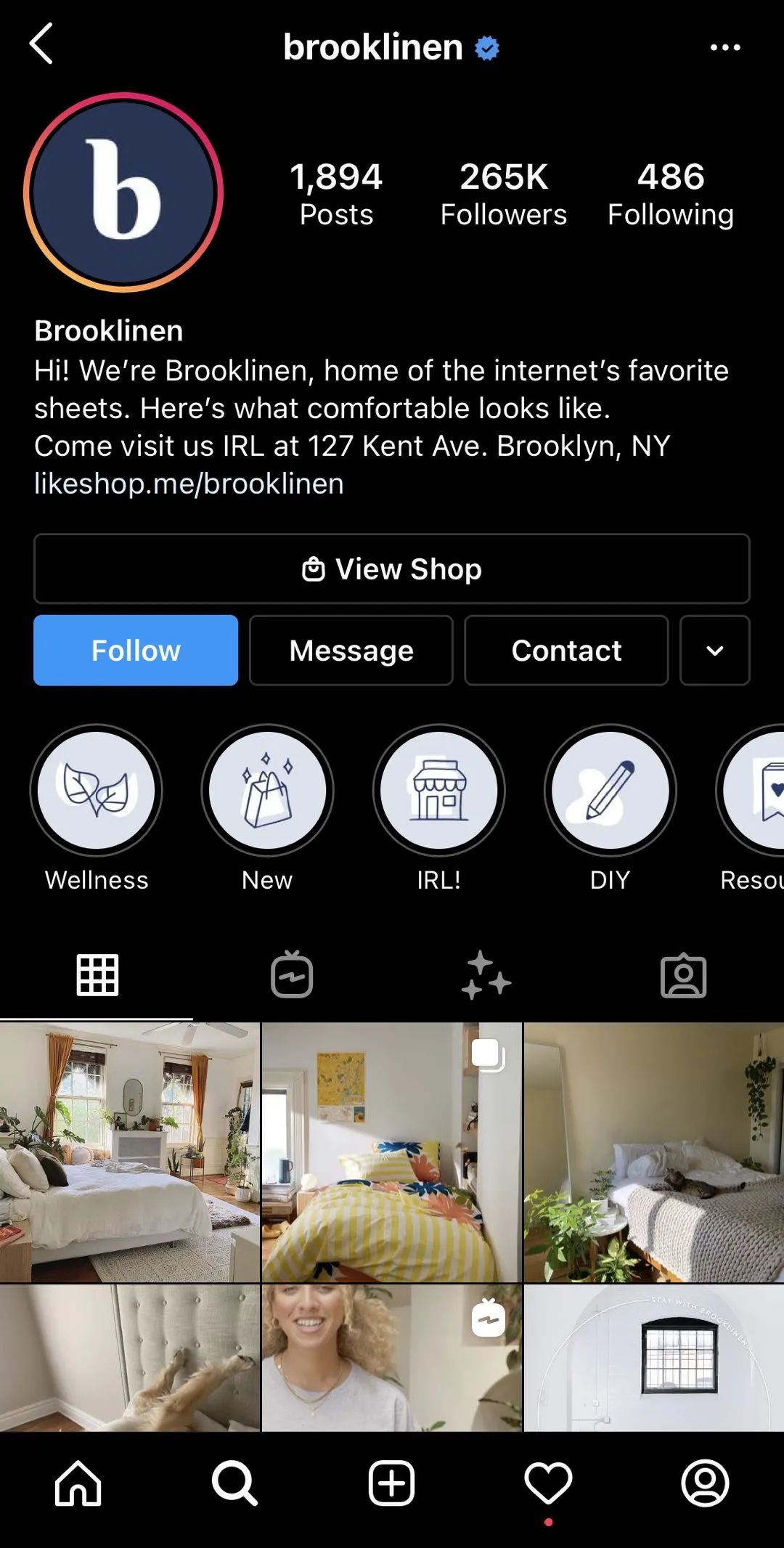
Task: Open Contact options
Action: click(566, 651)
